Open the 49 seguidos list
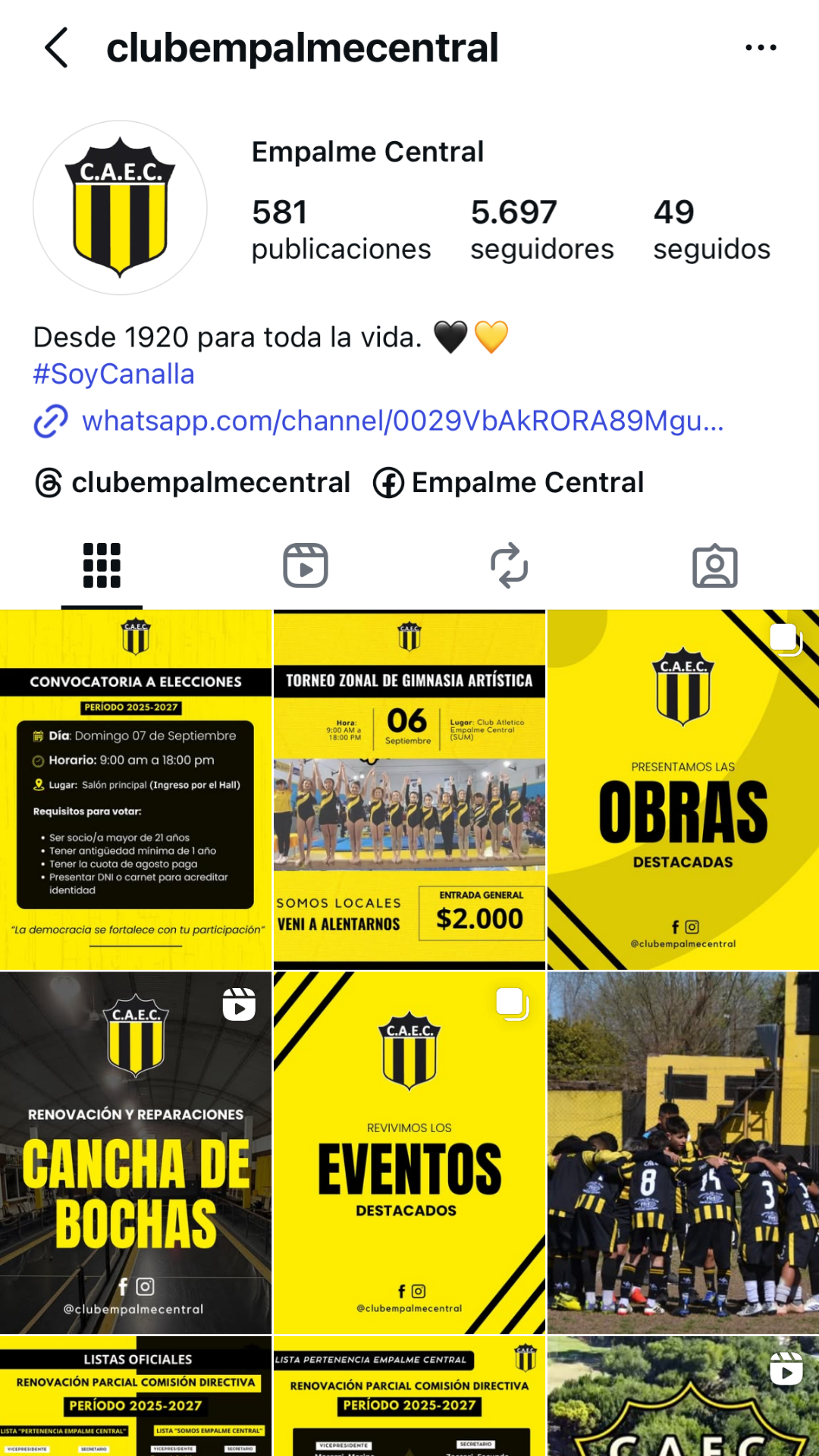Screen dimensions: 819x1456 pos(711,229)
